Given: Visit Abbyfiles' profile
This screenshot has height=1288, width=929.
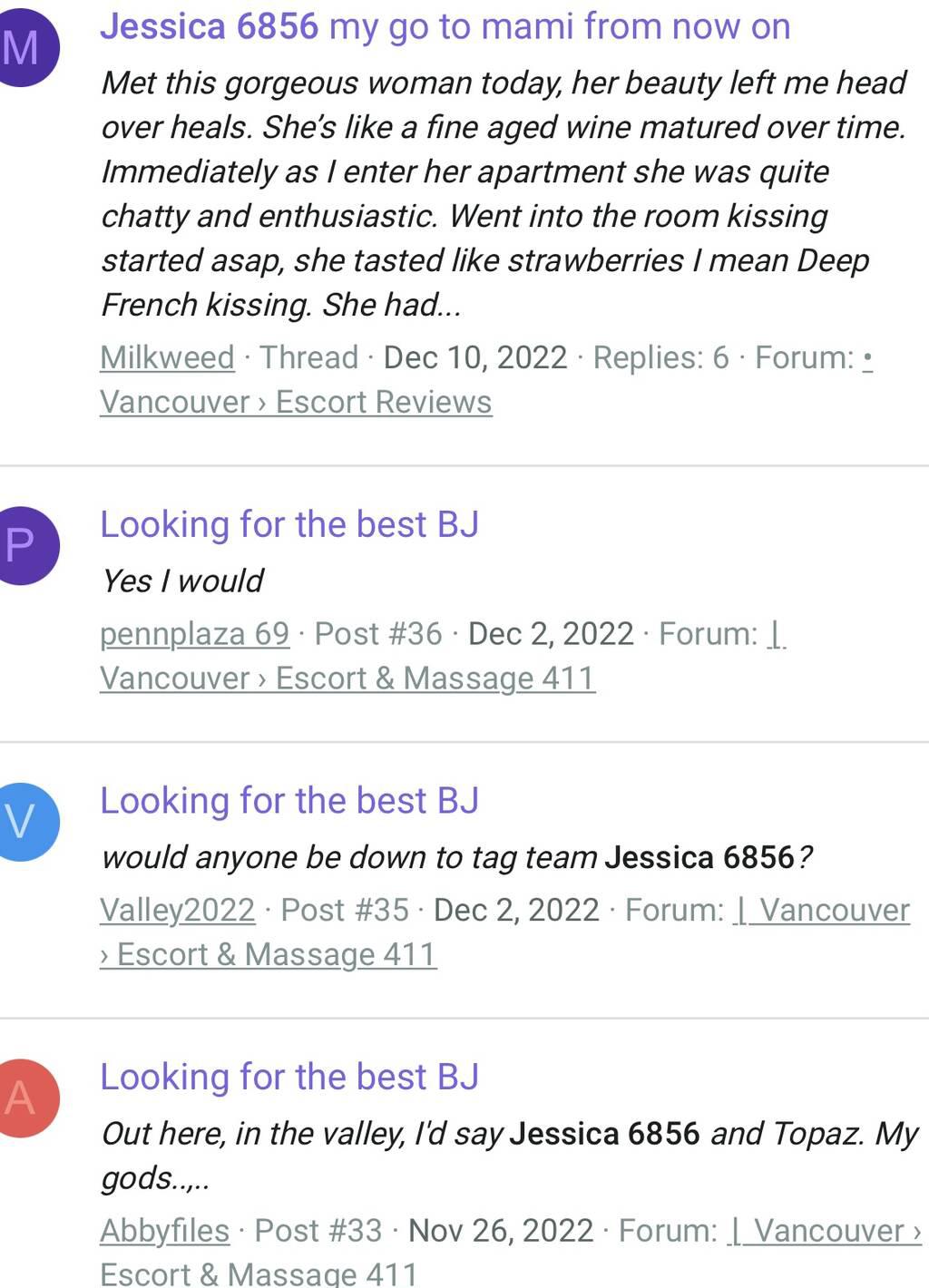Looking at the screenshot, I should [164, 1231].
